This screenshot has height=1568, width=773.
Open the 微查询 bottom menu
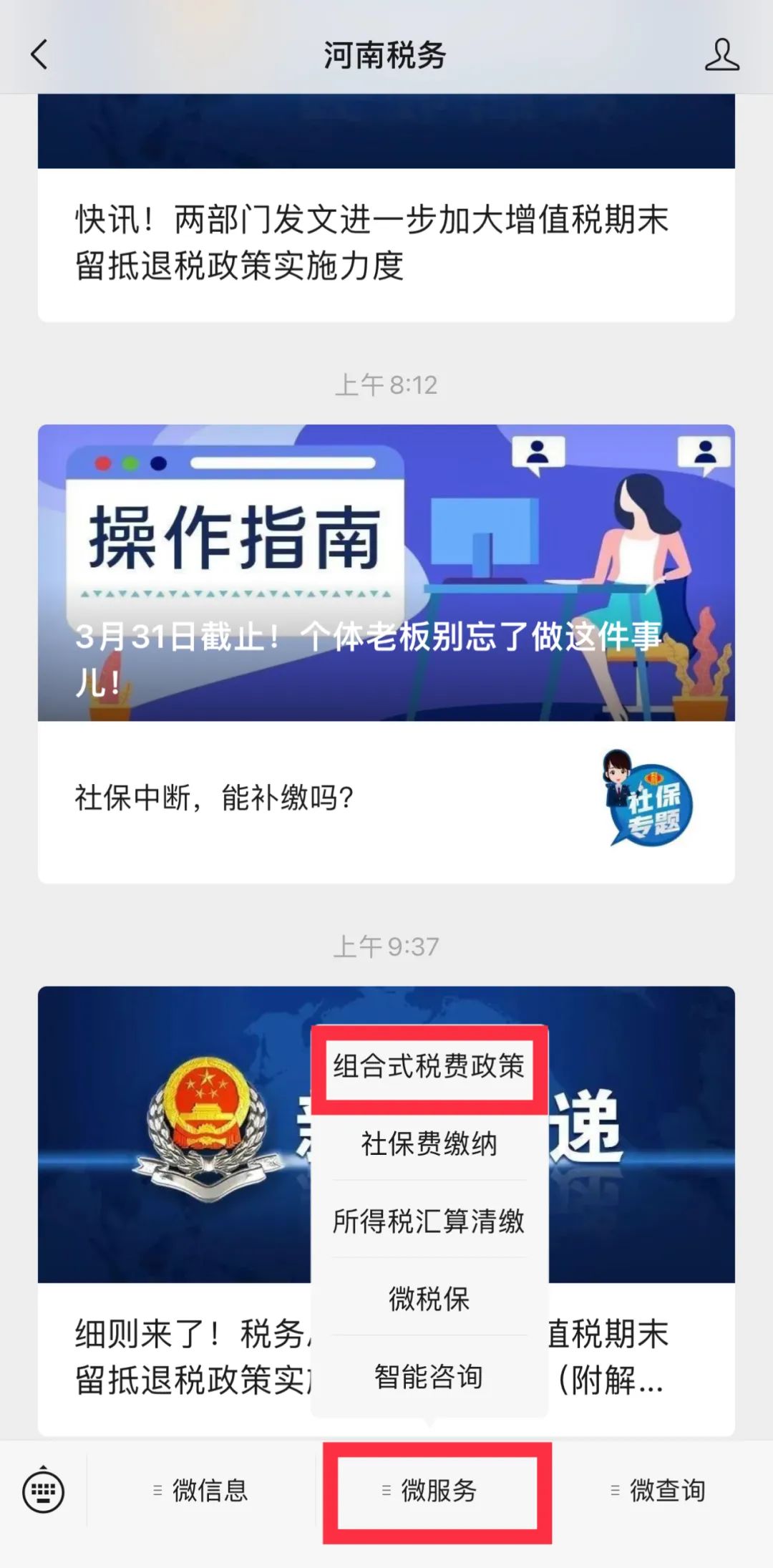(x=658, y=1491)
